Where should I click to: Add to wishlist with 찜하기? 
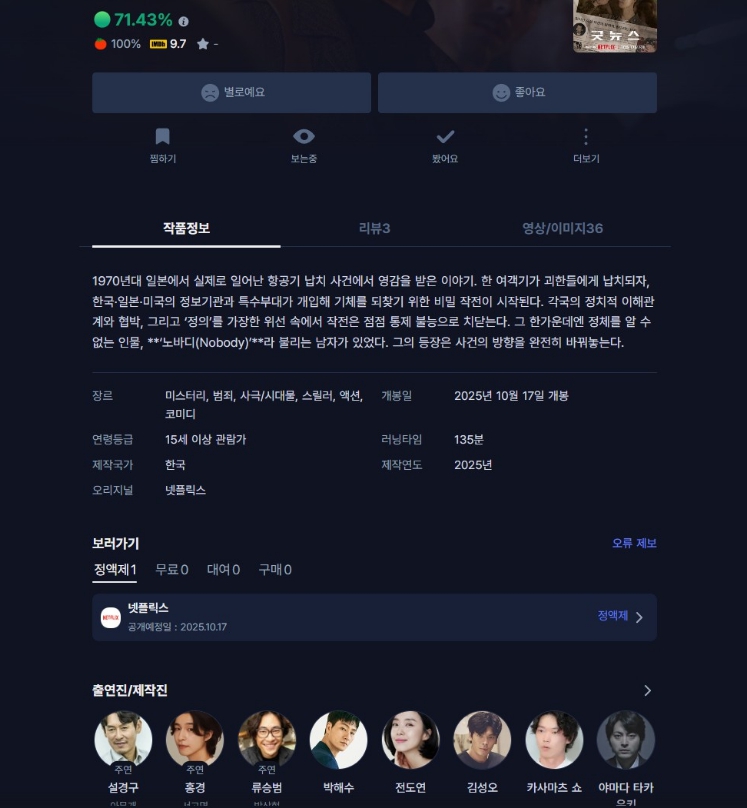coord(163,144)
